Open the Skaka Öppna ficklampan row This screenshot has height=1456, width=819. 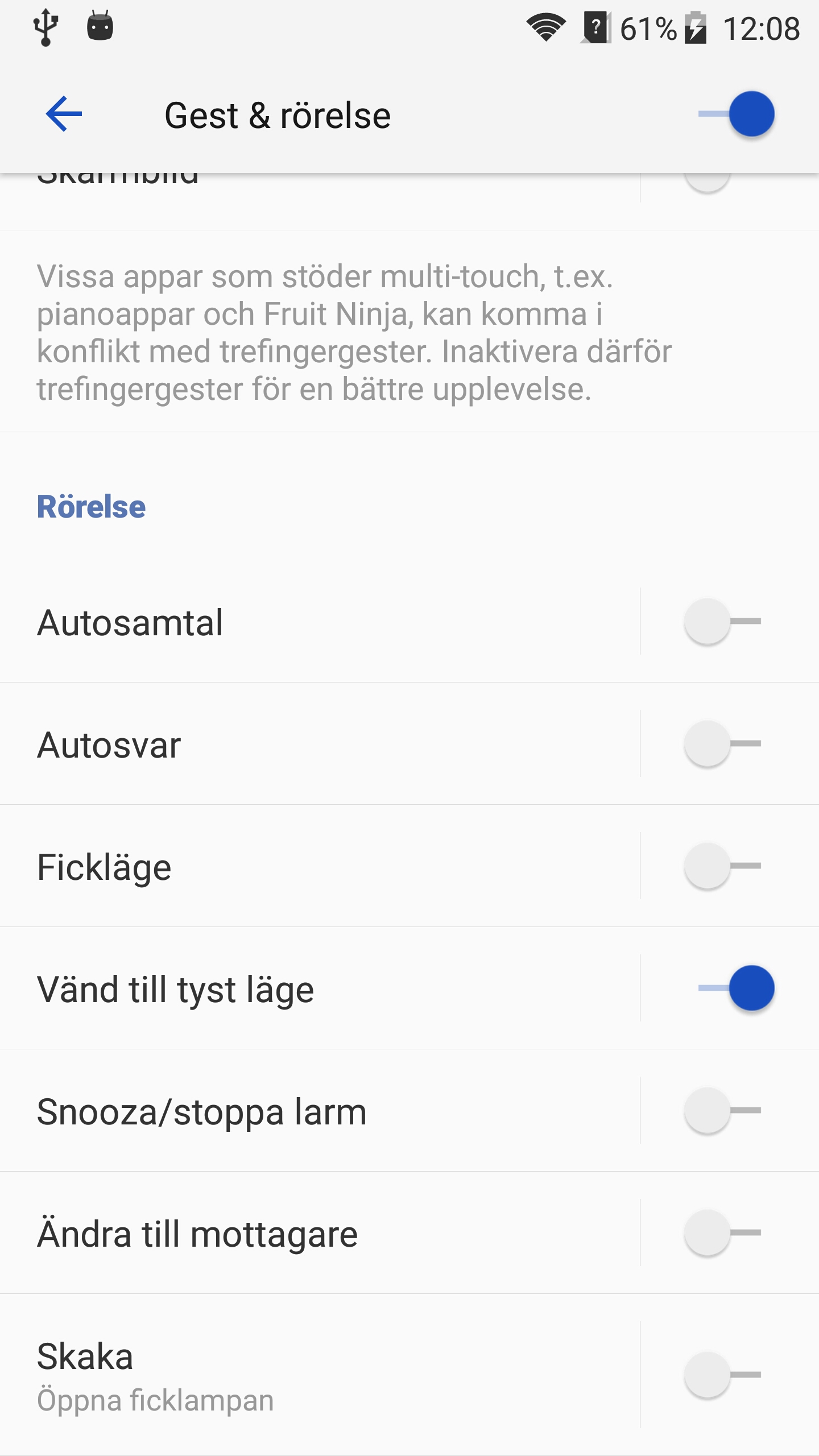(x=320, y=1375)
